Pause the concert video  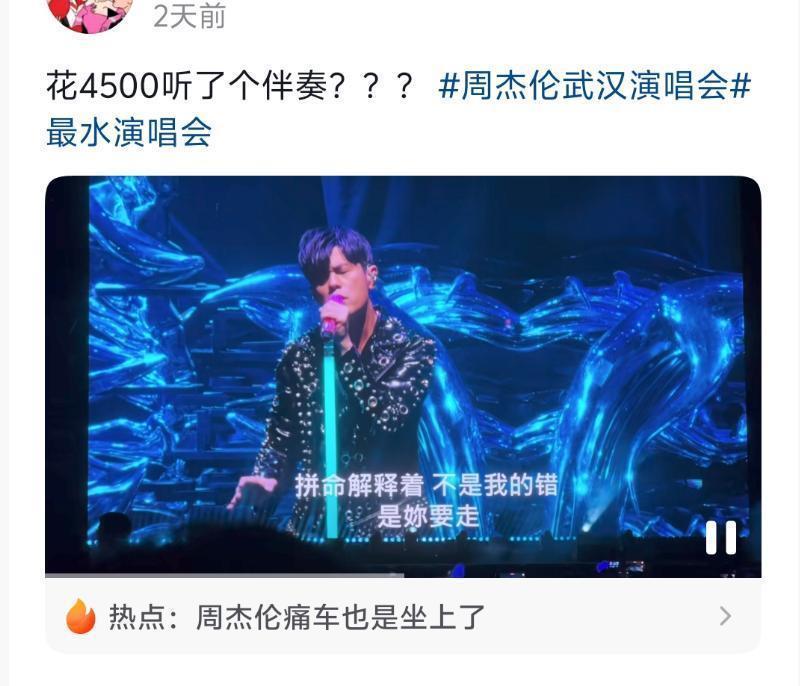pyautogui.click(x=720, y=538)
